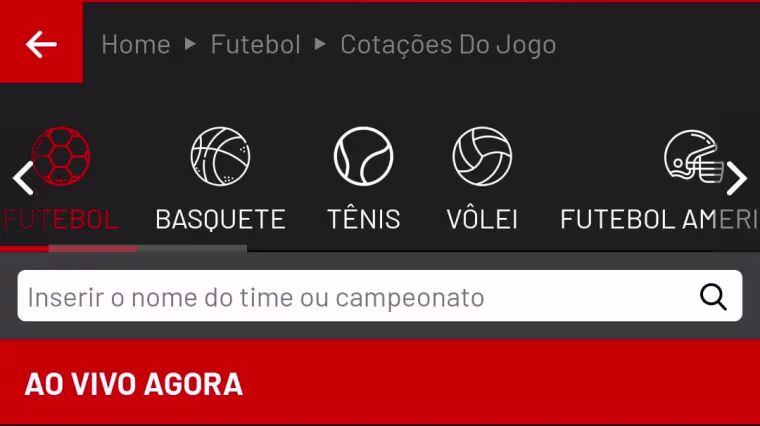Tap the team or championship search field
Screen dimensions: 760x426
click(x=350, y=297)
